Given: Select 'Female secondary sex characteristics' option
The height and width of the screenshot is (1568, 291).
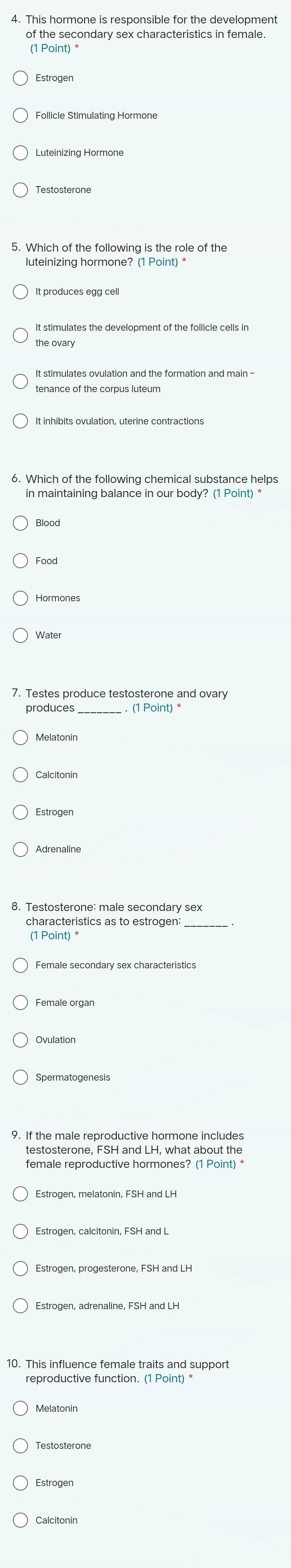Looking at the screenshot, I should tap(20, 965).
